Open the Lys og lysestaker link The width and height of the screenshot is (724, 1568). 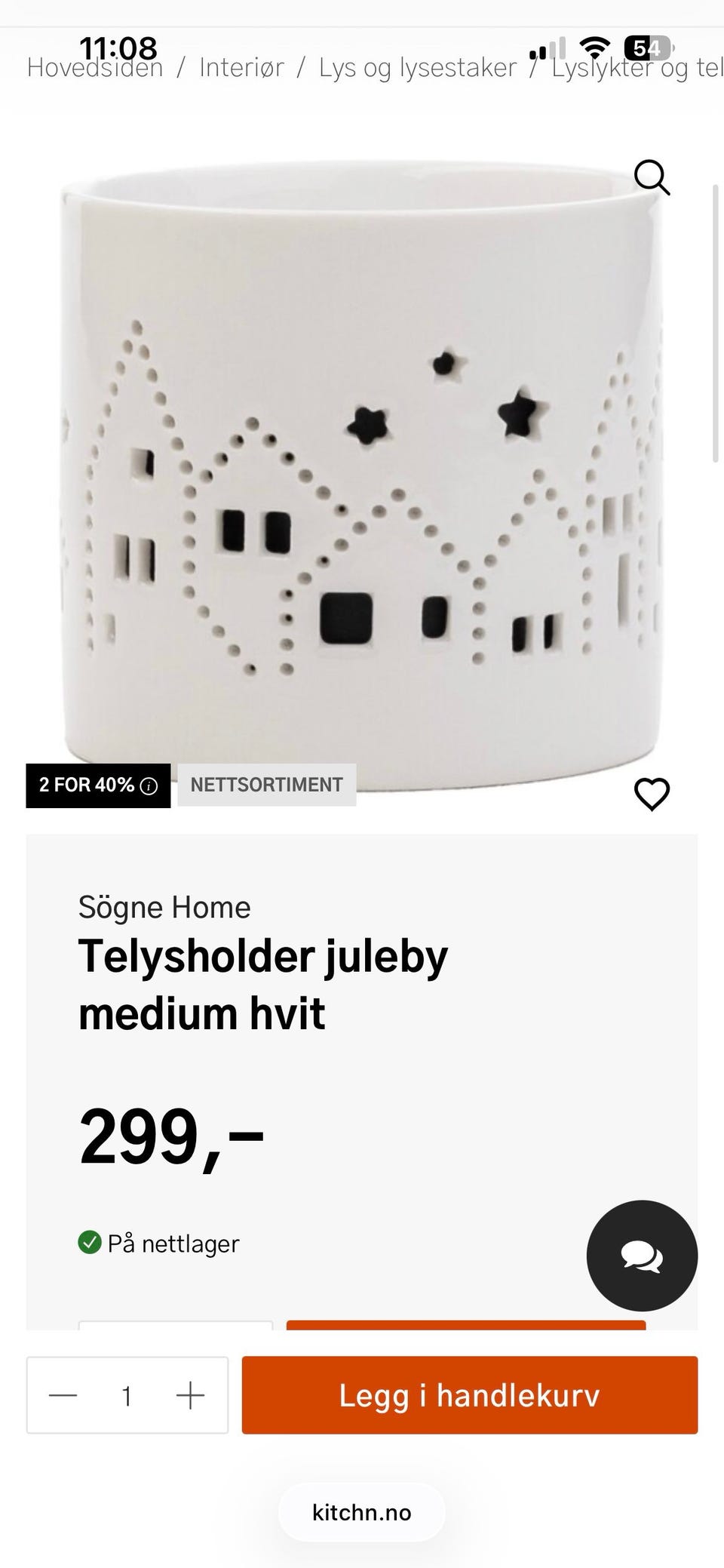pos(417,68)
